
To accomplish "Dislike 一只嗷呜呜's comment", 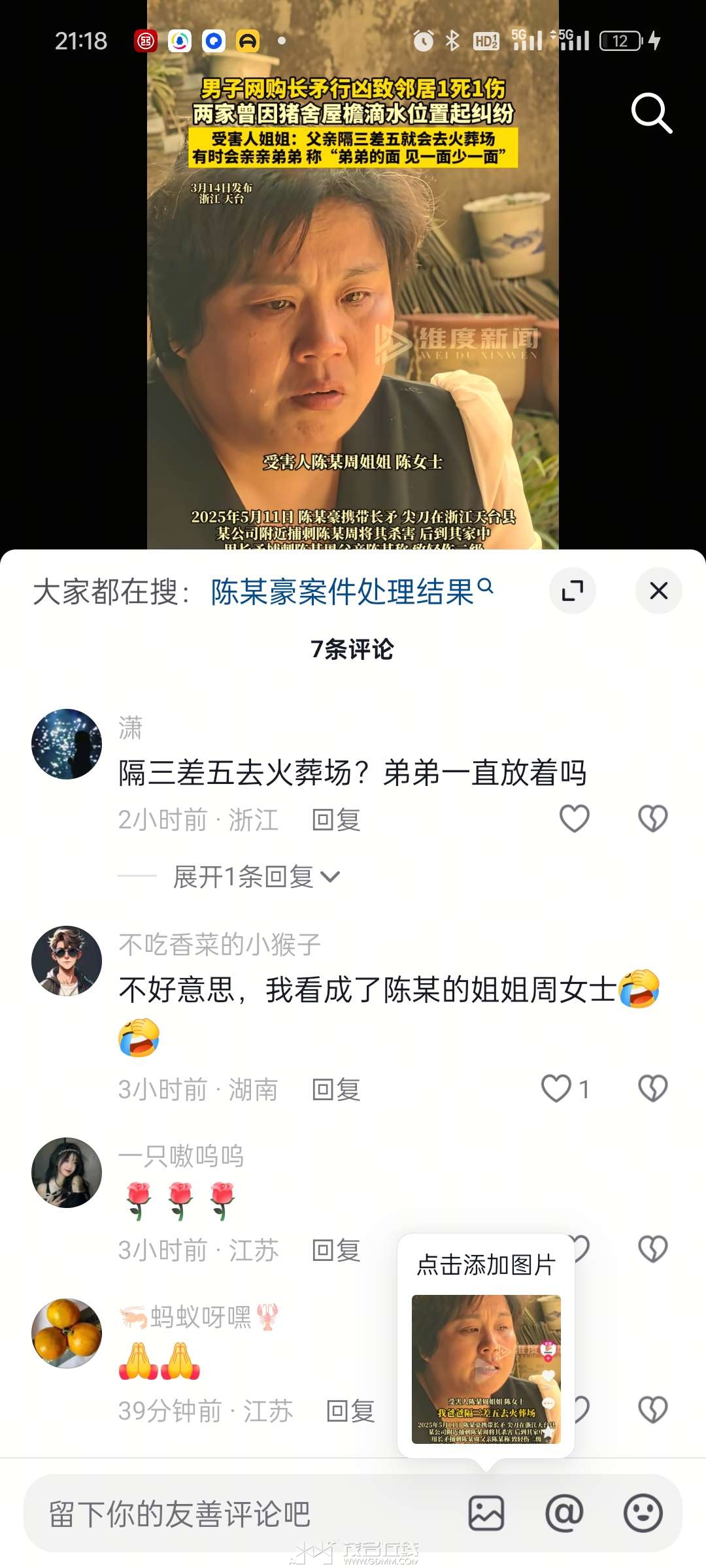I will pos(652,1249).
